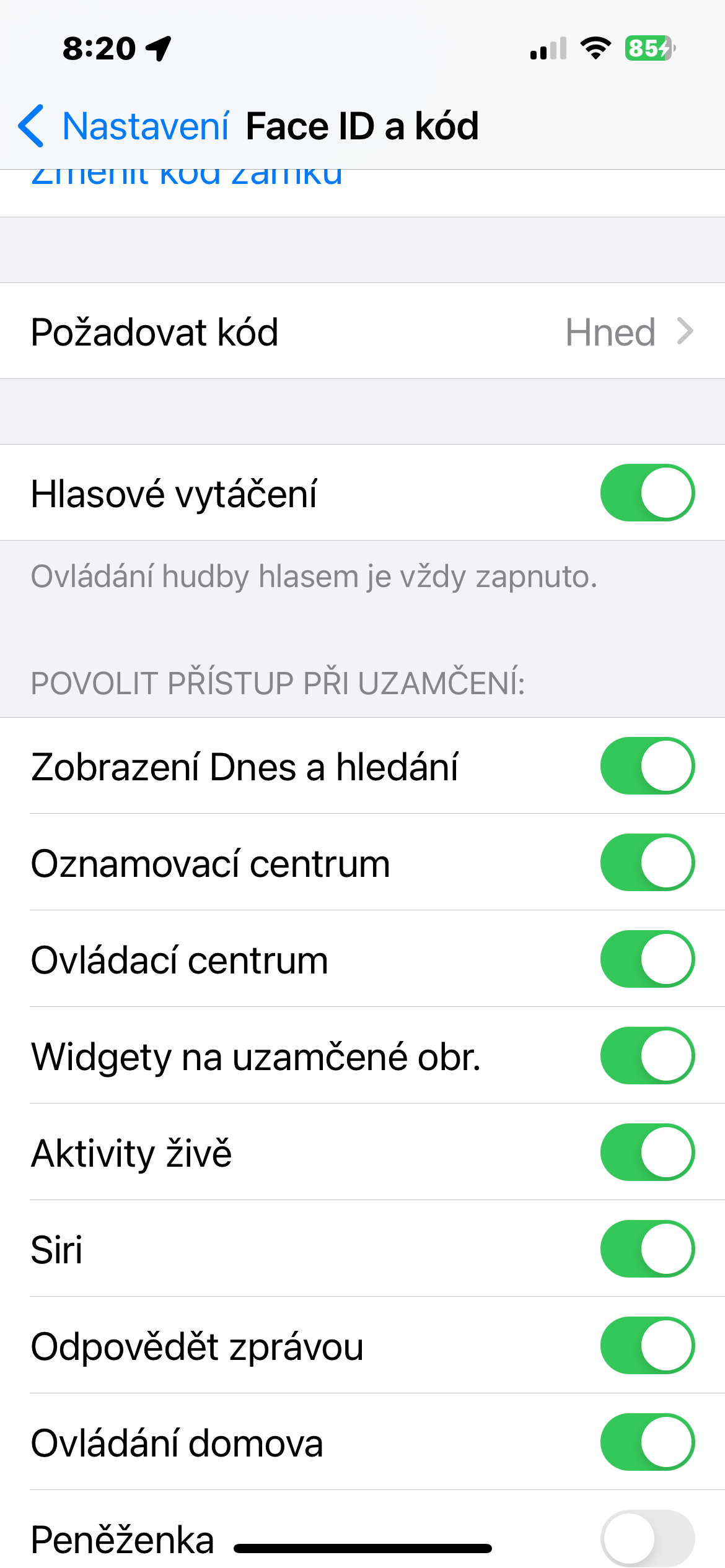Disable Widgety na uzamčené obr.
The image size is (725, 1568).
coord(647,1056)
